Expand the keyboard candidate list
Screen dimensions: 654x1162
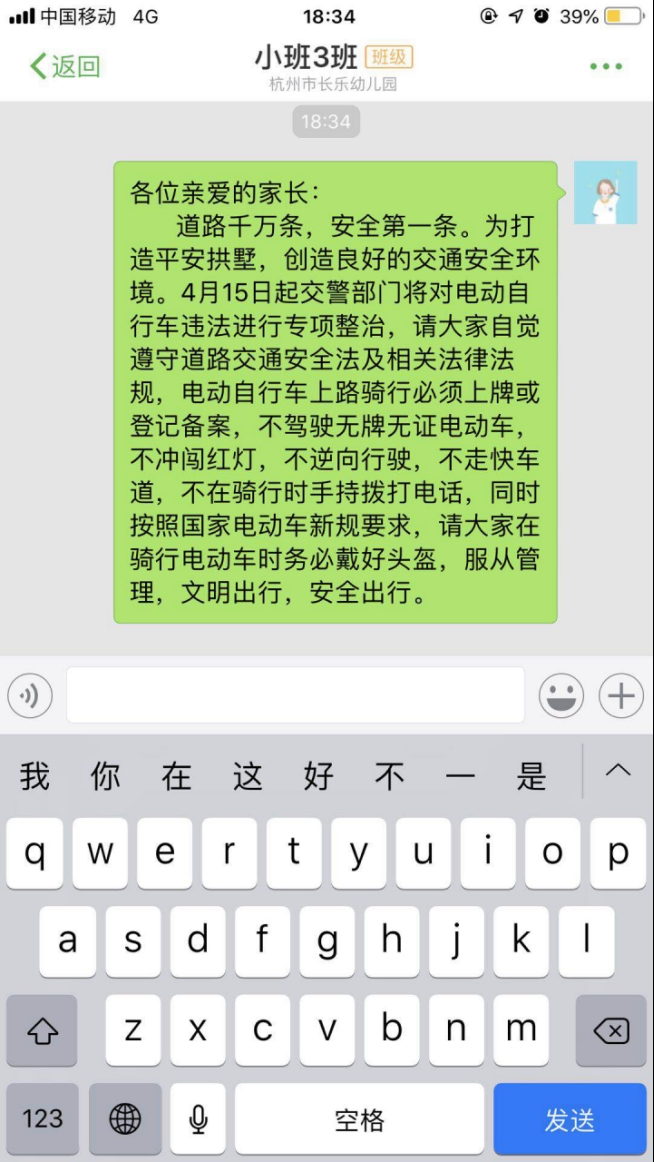pos(618,771)
